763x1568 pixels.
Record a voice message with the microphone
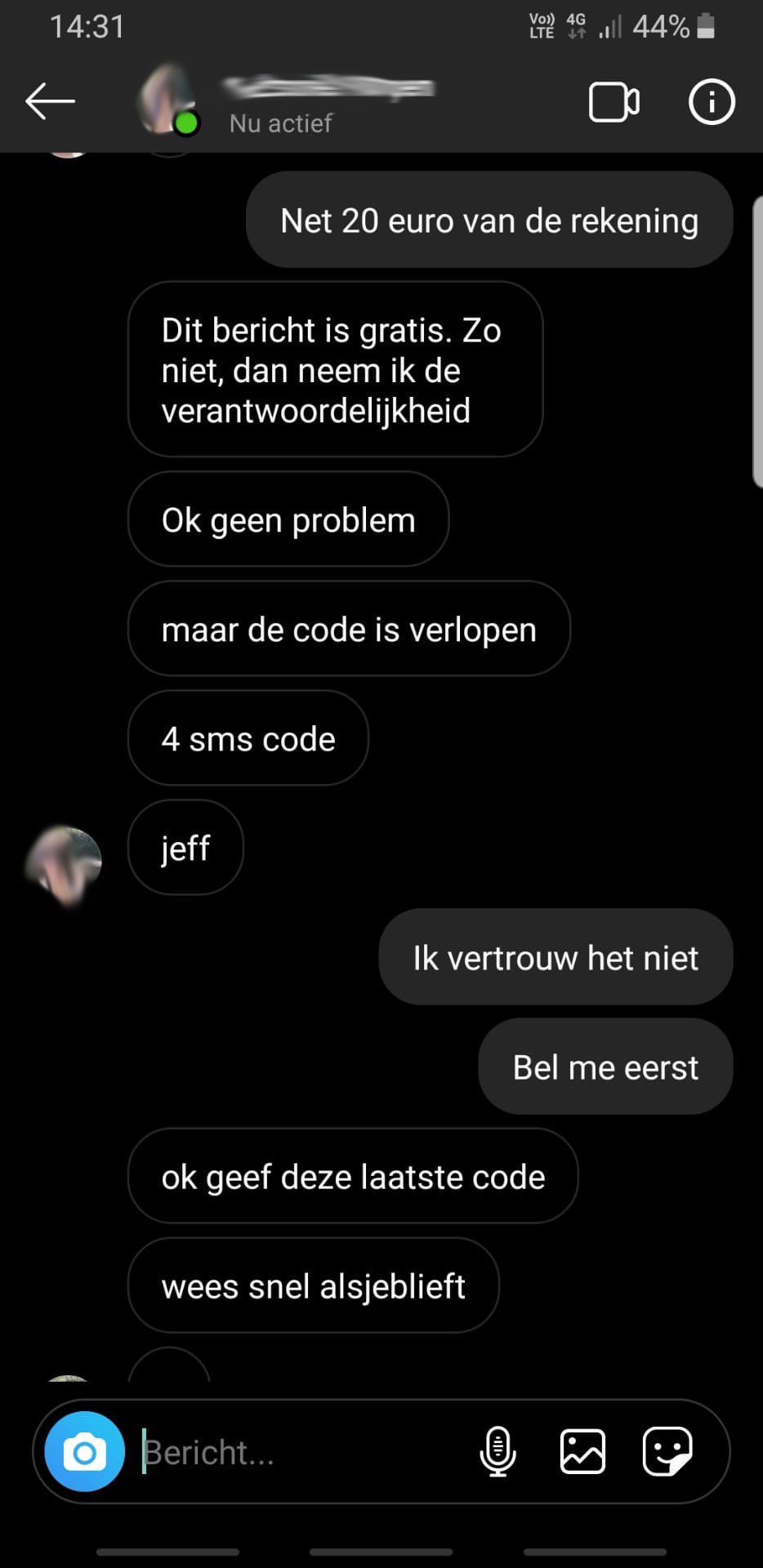pos(498,1451)
